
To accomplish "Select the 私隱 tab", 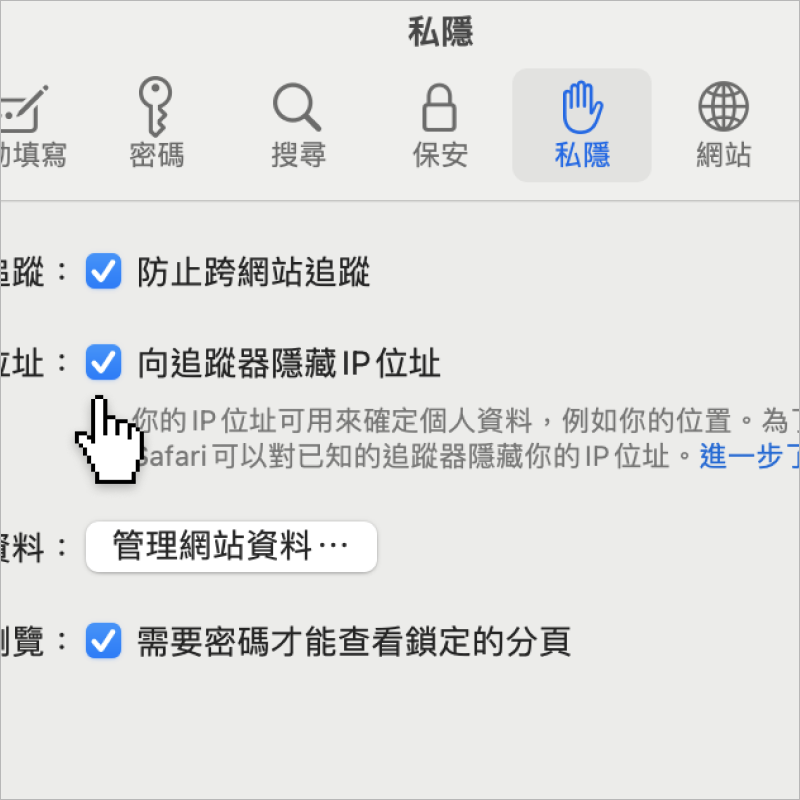I will [582, 125].
